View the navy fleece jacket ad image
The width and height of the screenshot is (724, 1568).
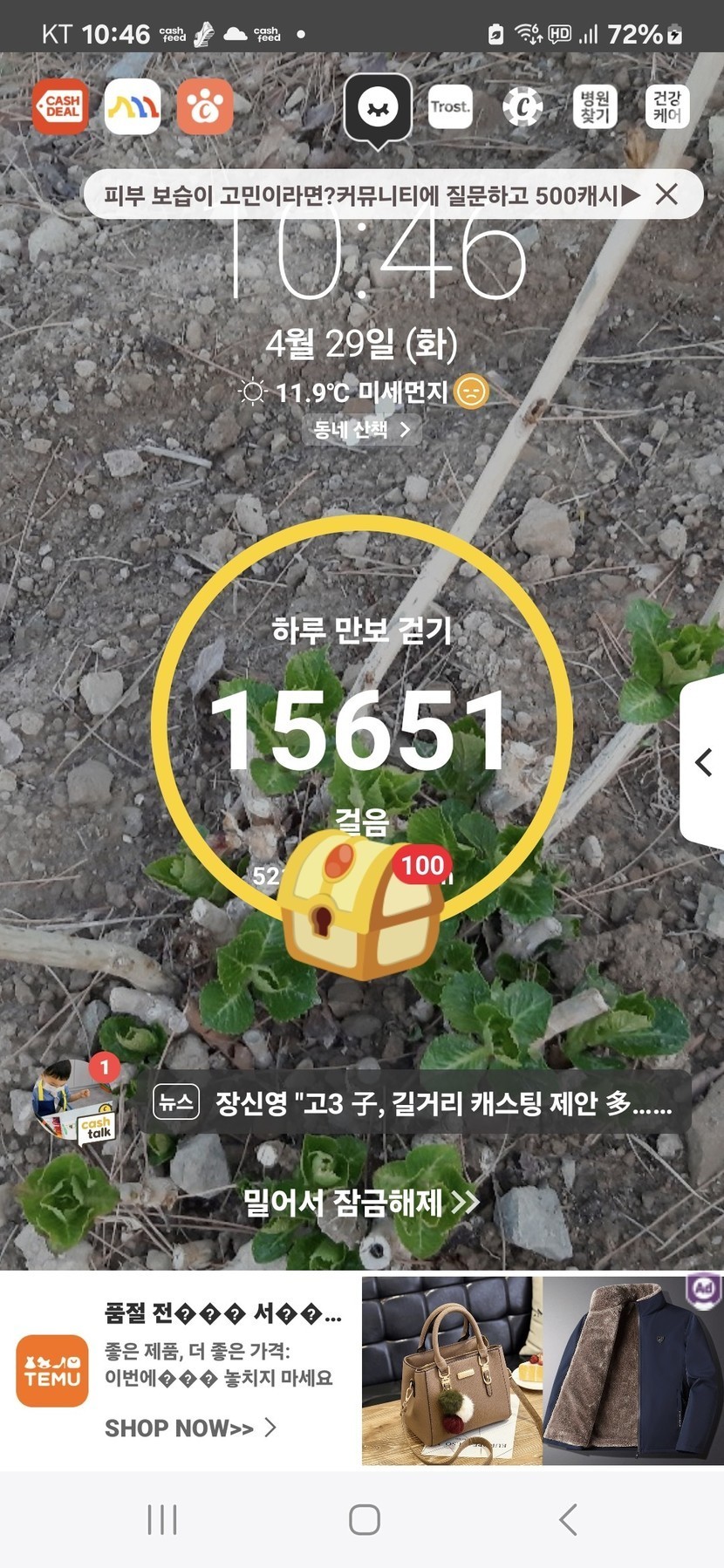[630, 1371]
